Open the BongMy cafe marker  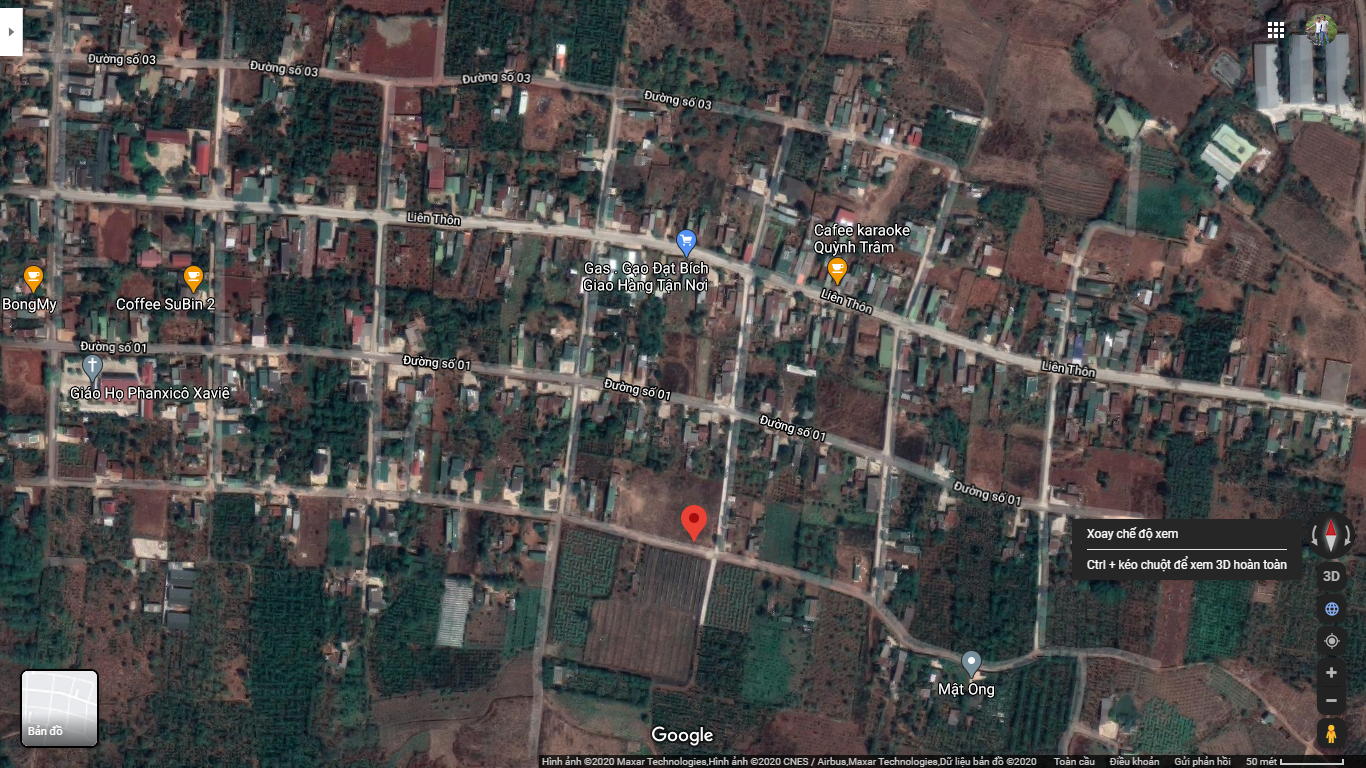tap(33, 277)
